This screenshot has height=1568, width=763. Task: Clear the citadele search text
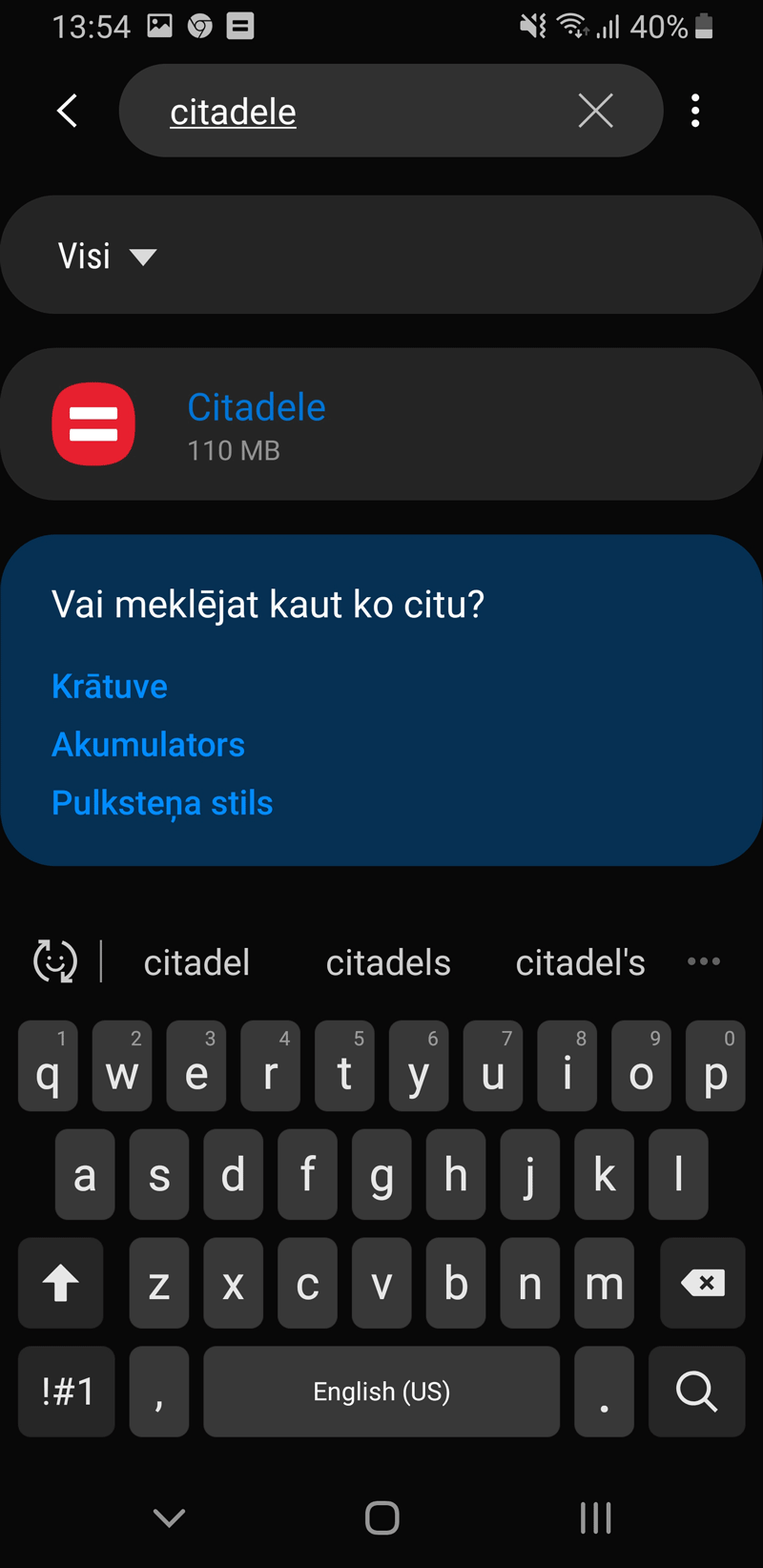click(x=596, y=111)
